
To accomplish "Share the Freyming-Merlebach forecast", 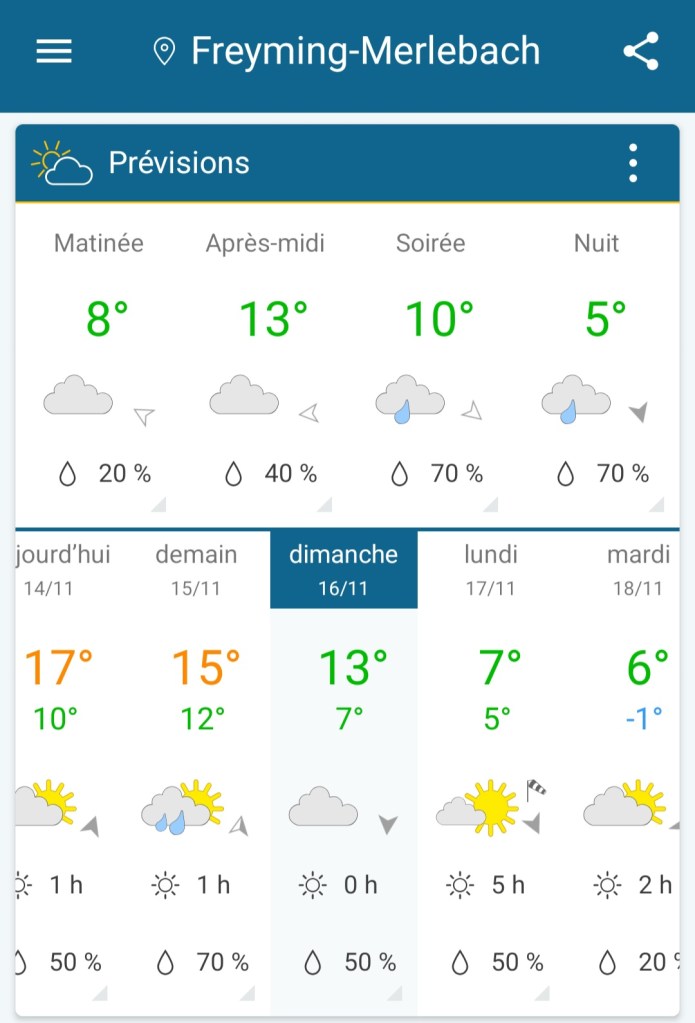I will (641, 52).
